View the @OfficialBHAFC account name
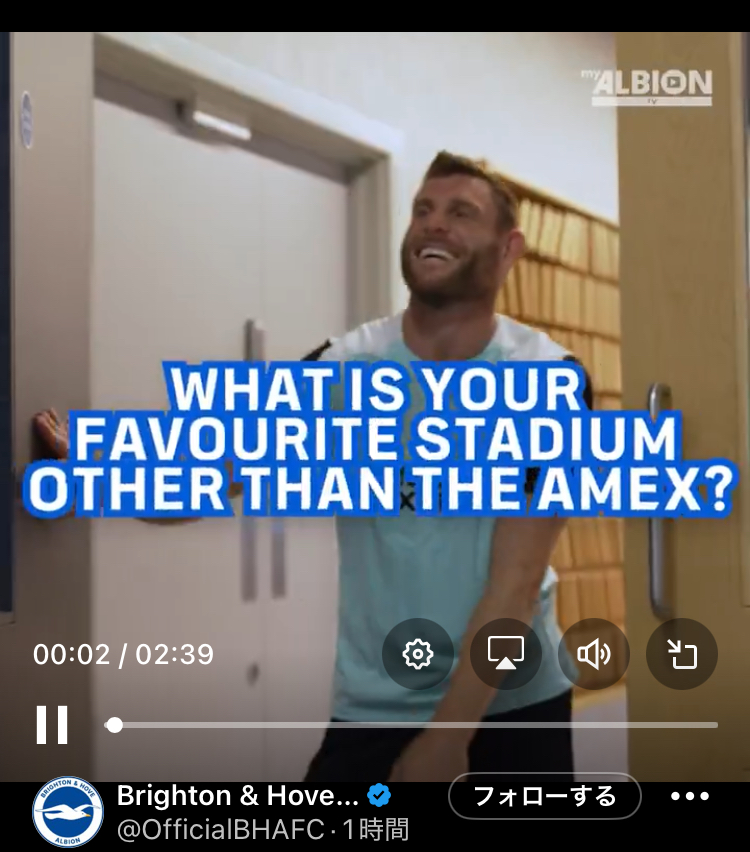This screenshot has height=852, width=750. (x=221, y=829)
